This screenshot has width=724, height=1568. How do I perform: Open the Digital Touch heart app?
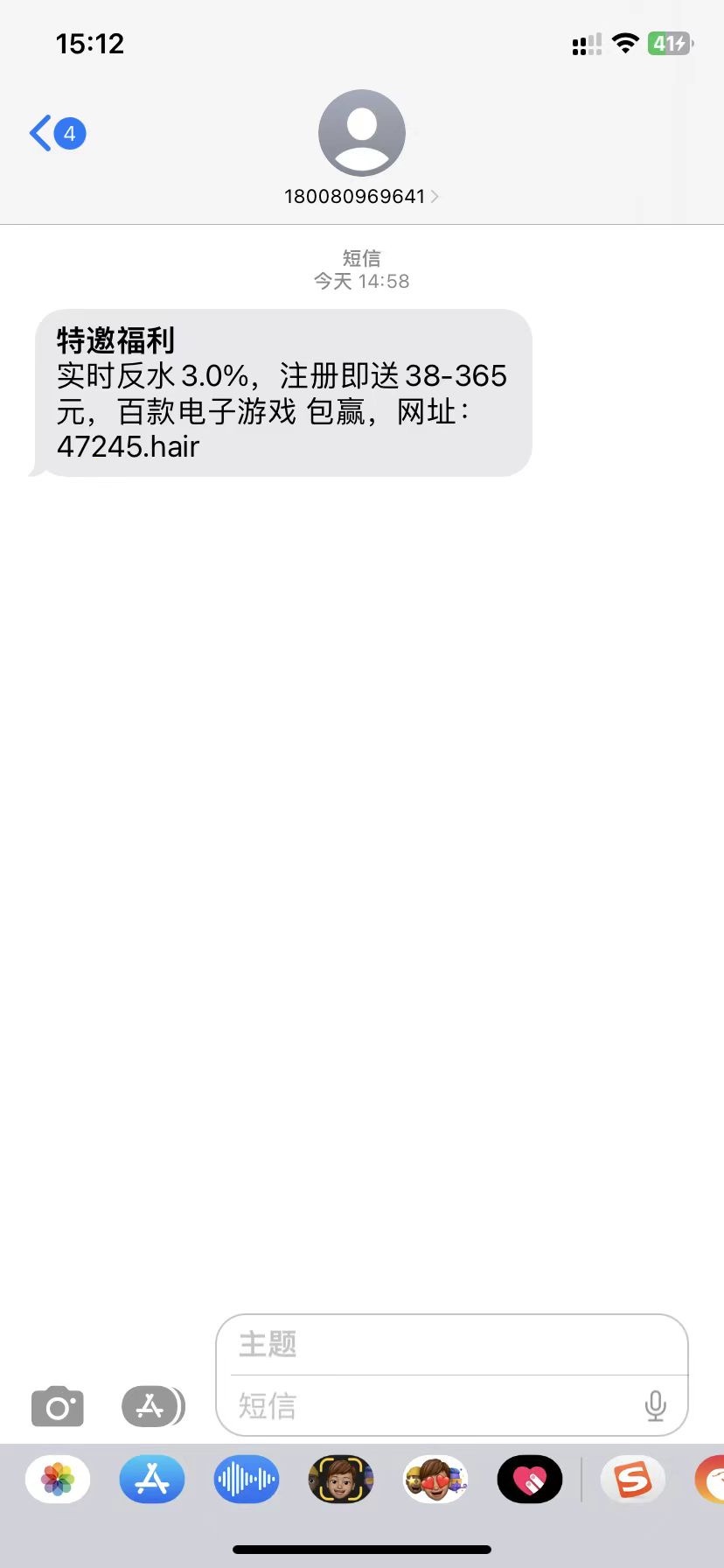[530, 1480]
